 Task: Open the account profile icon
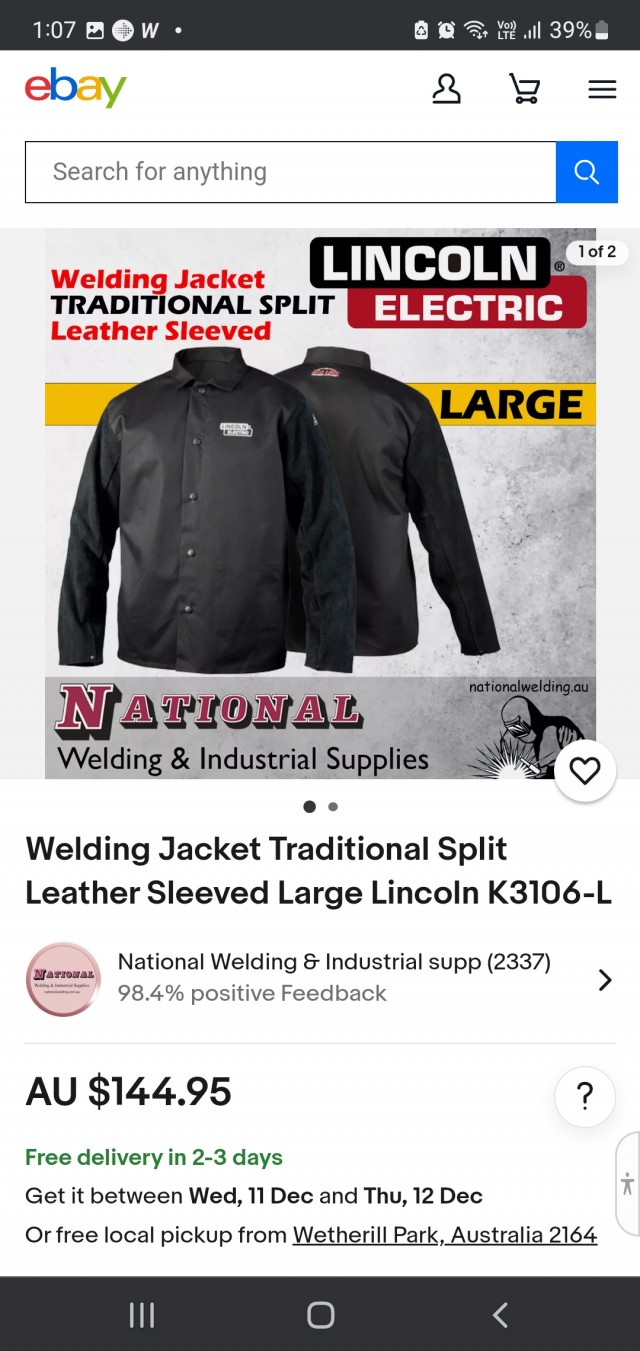(x=446, y=89)
